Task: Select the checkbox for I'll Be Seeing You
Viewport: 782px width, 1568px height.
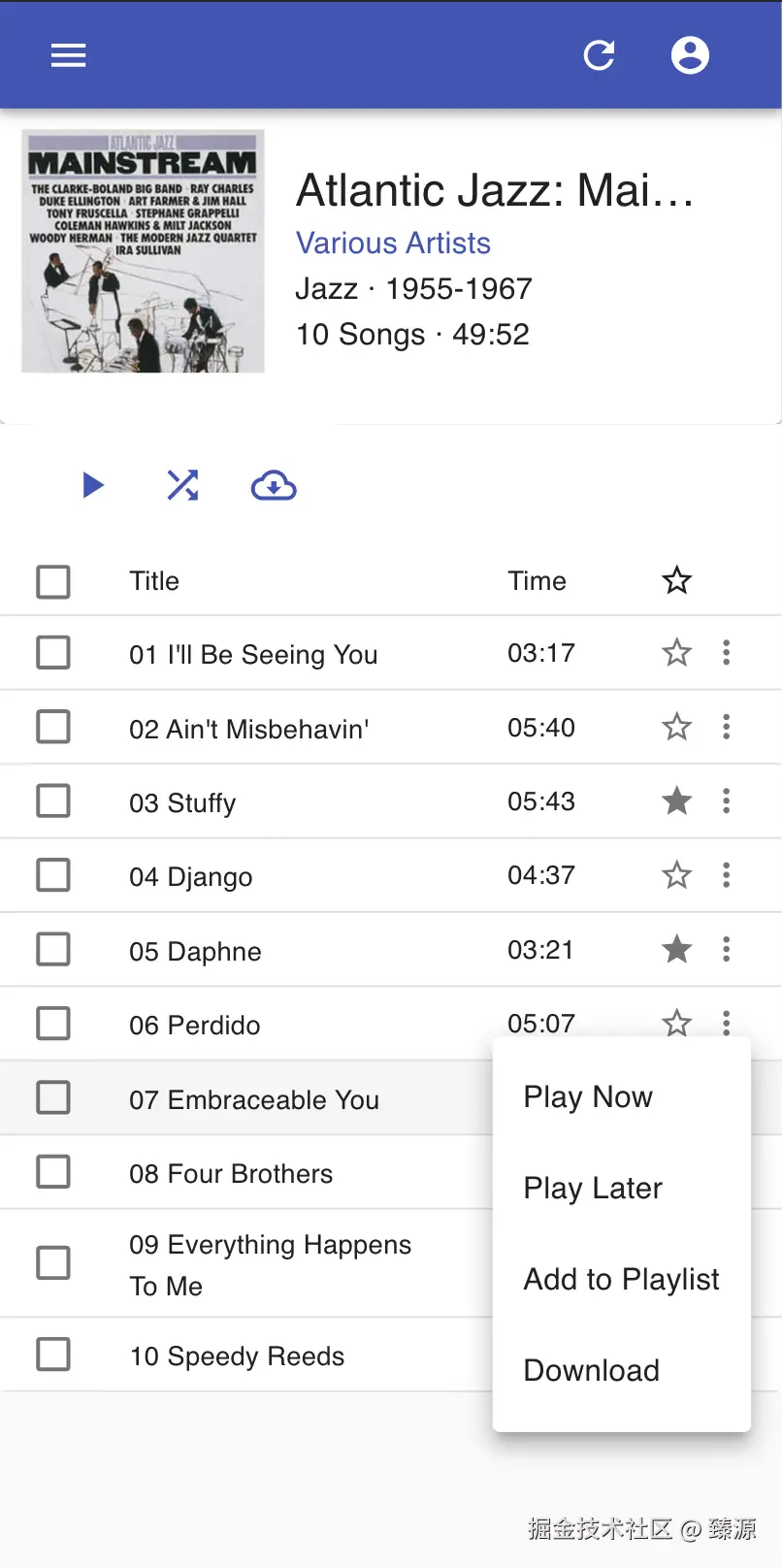Action: [53, 653]
